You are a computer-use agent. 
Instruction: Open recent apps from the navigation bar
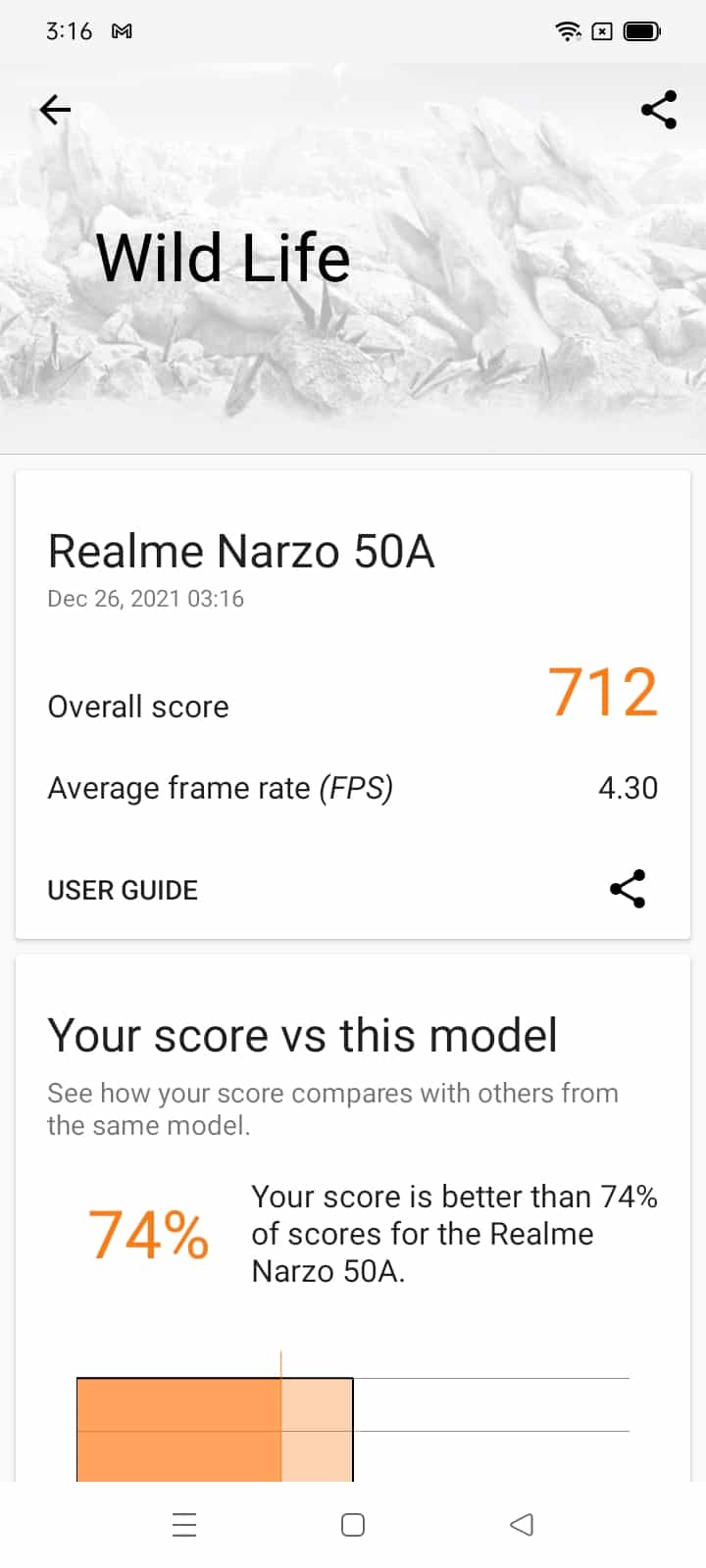(184, 1525)
